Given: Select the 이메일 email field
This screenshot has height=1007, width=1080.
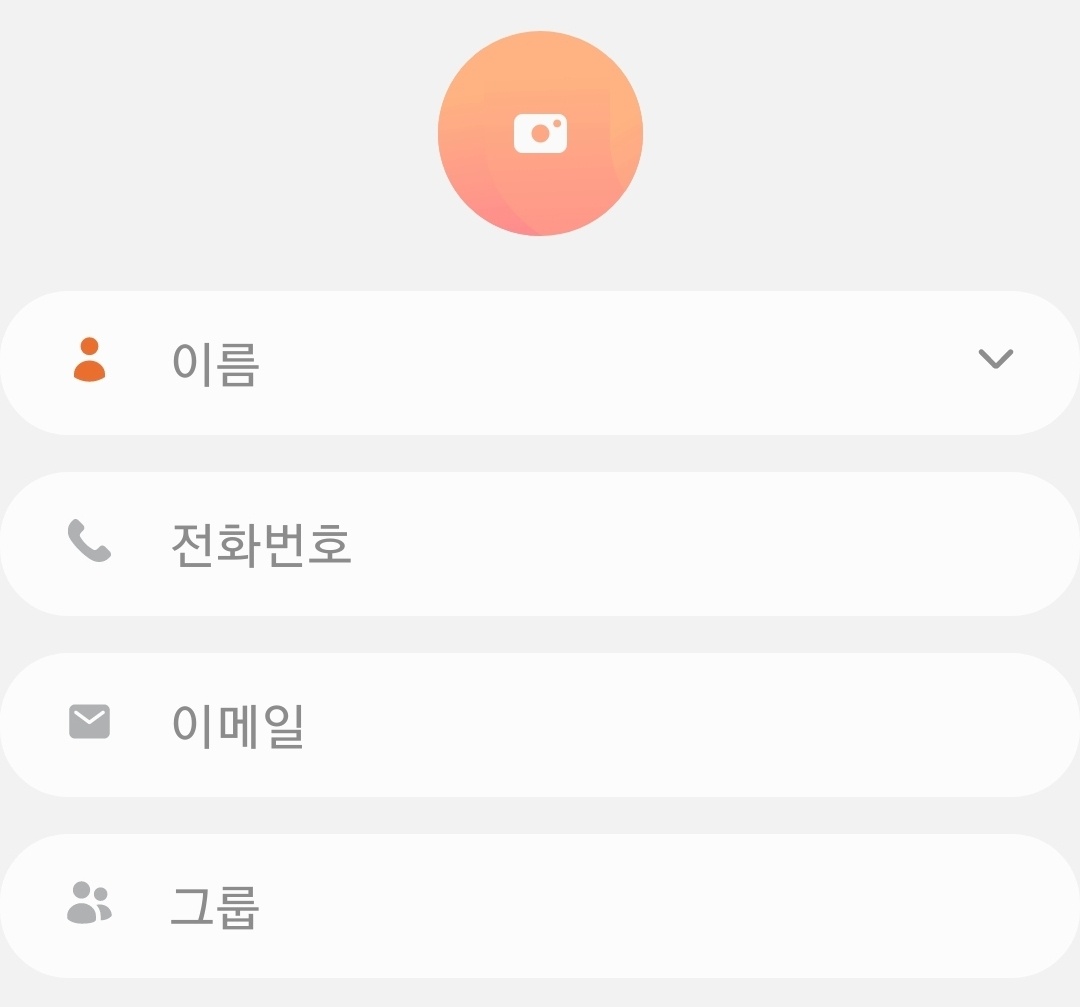Looking at the screenshot, I should (x=540, y=725).
